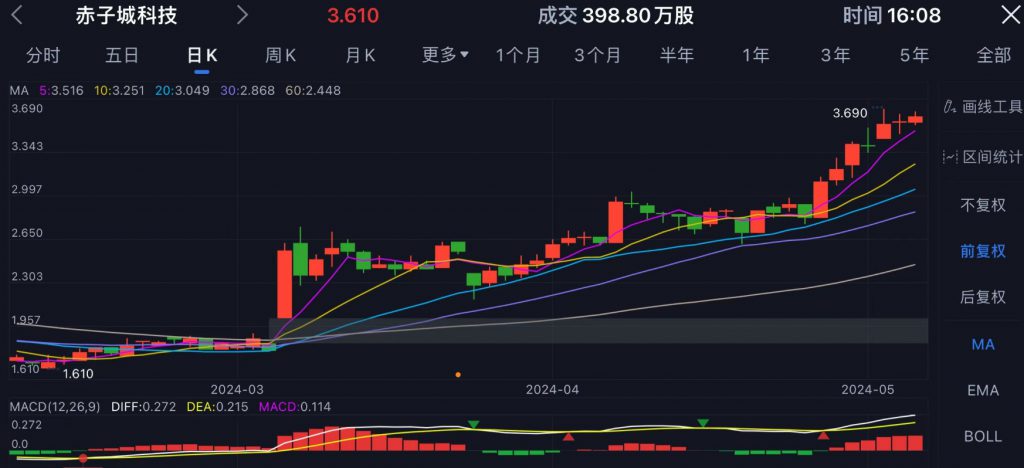The height and width of the screenshot is (468, 1024).
Task: Switch to the 五日 chart tab
Action: [122, 55]
